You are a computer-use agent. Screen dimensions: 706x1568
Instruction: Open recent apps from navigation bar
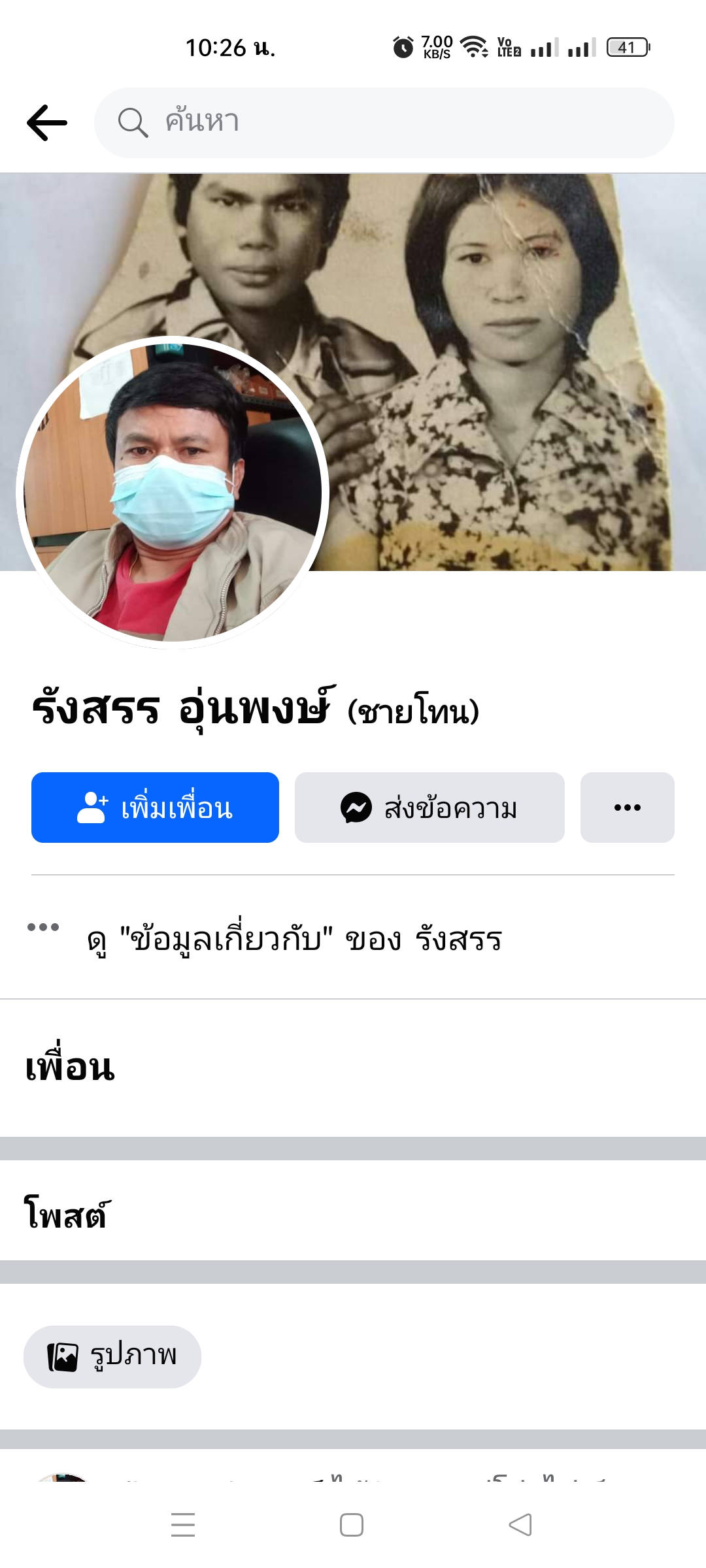183,1525
